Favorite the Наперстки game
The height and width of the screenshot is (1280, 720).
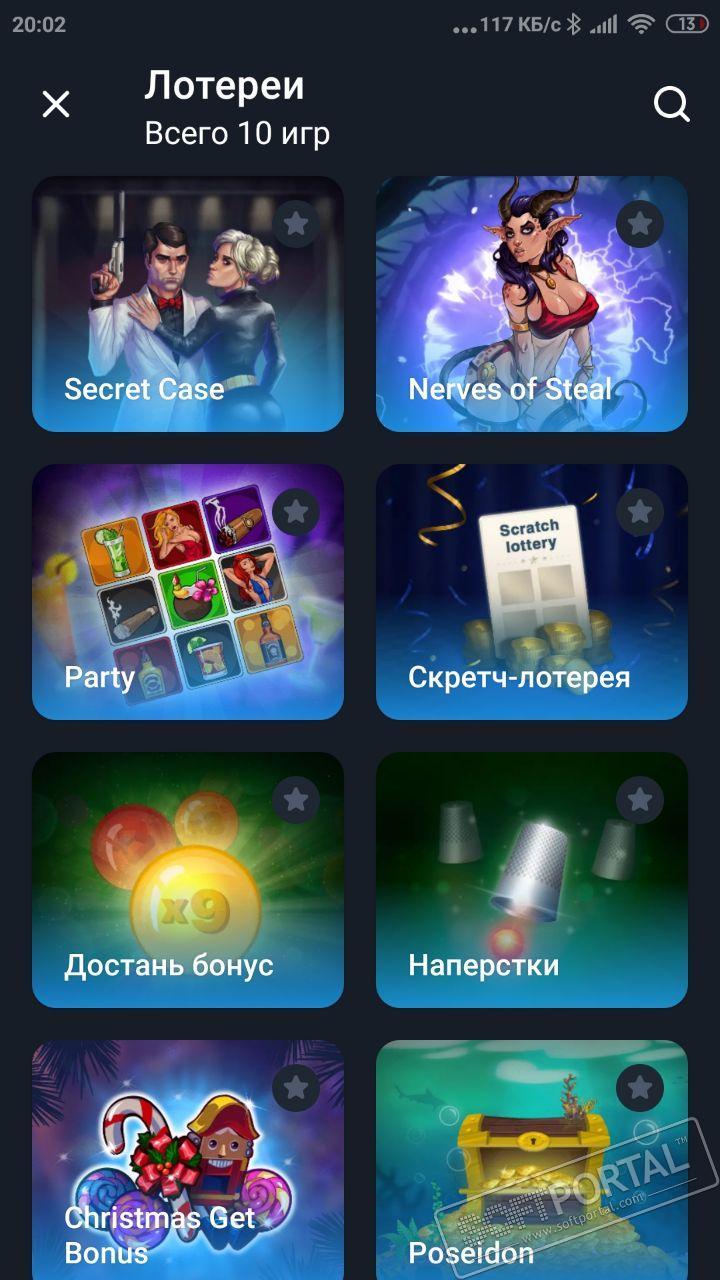640,800
